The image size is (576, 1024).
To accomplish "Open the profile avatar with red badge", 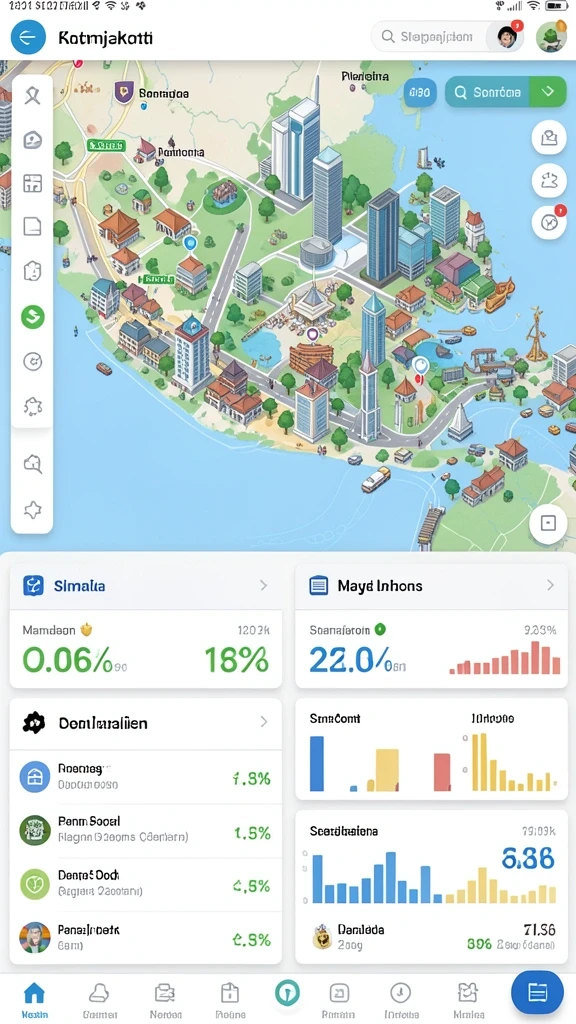I will pos(508,37).
